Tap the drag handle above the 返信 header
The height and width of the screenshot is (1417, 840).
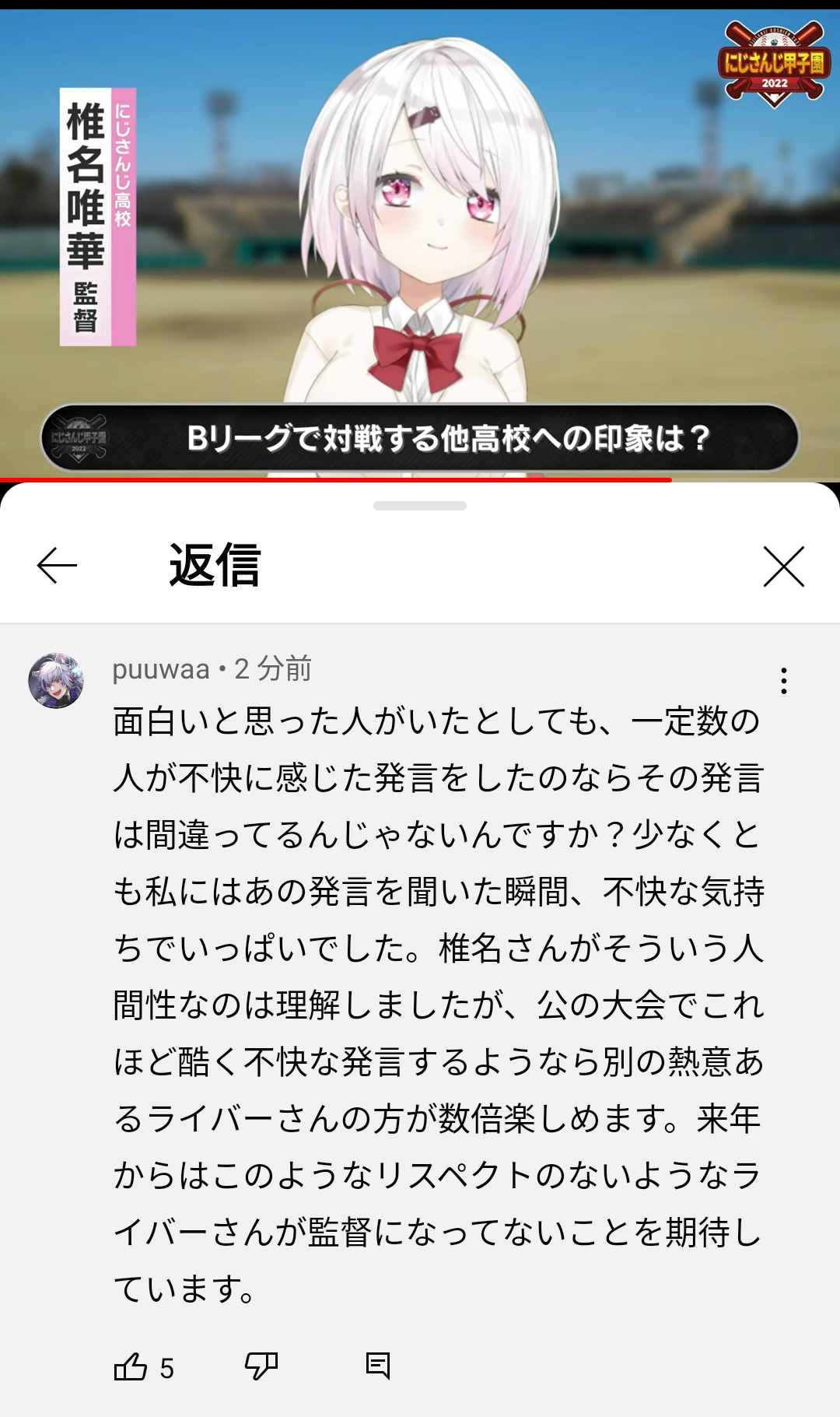point(420,506)
